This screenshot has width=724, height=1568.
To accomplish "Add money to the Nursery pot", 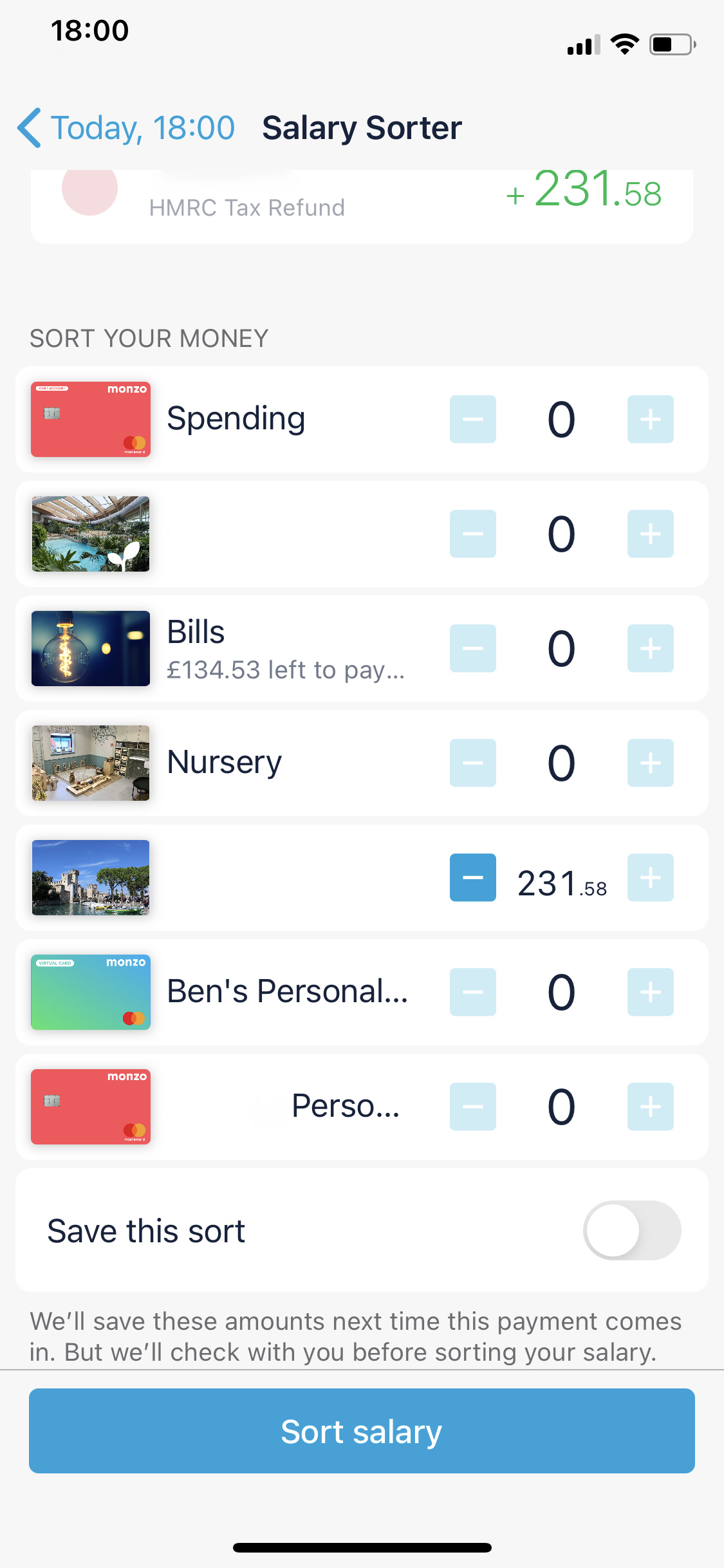I will pyautogui.click(x=650, y=763).
